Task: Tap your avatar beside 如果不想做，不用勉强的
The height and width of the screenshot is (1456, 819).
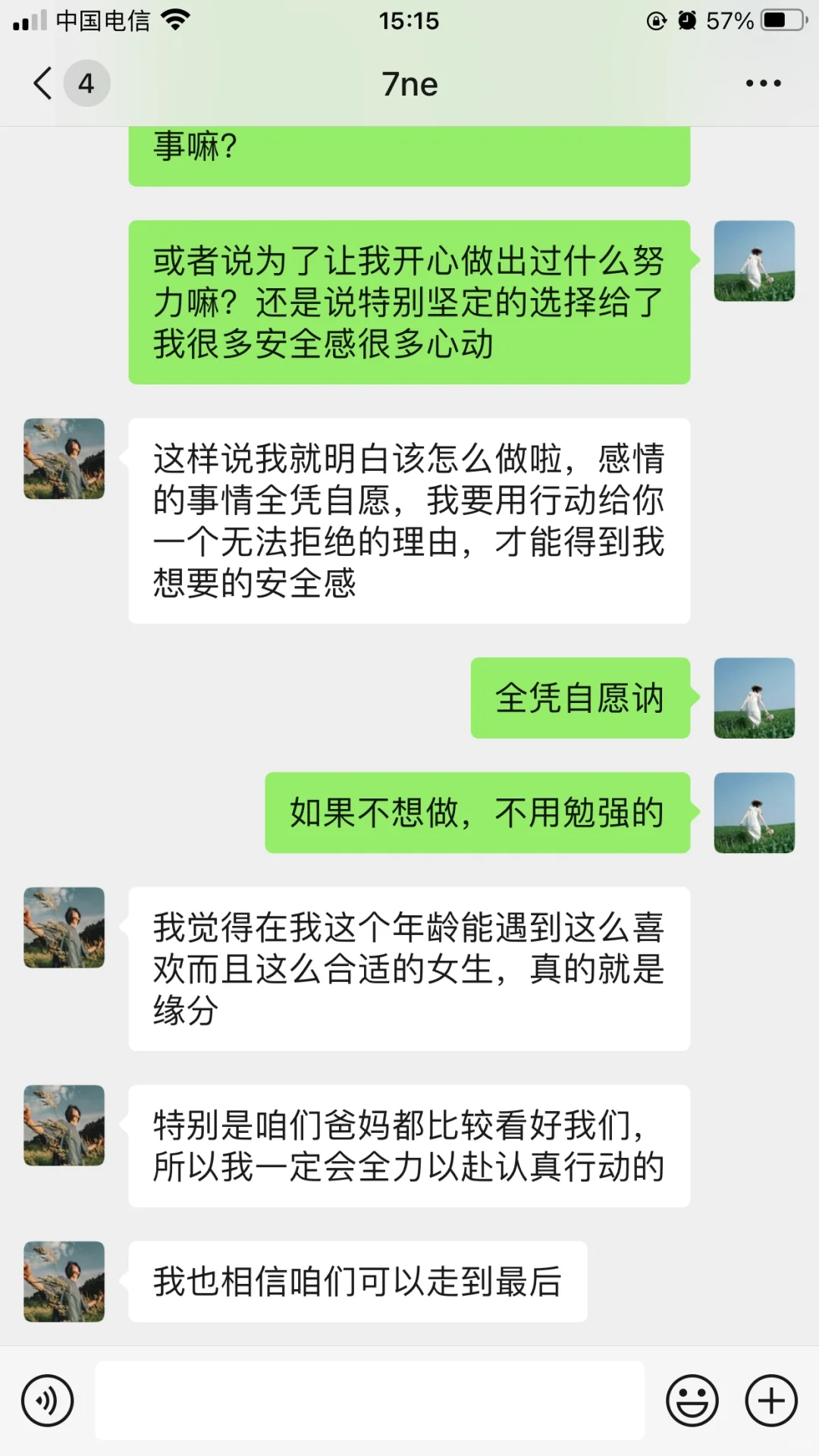Action: click(x=755, y=813)
